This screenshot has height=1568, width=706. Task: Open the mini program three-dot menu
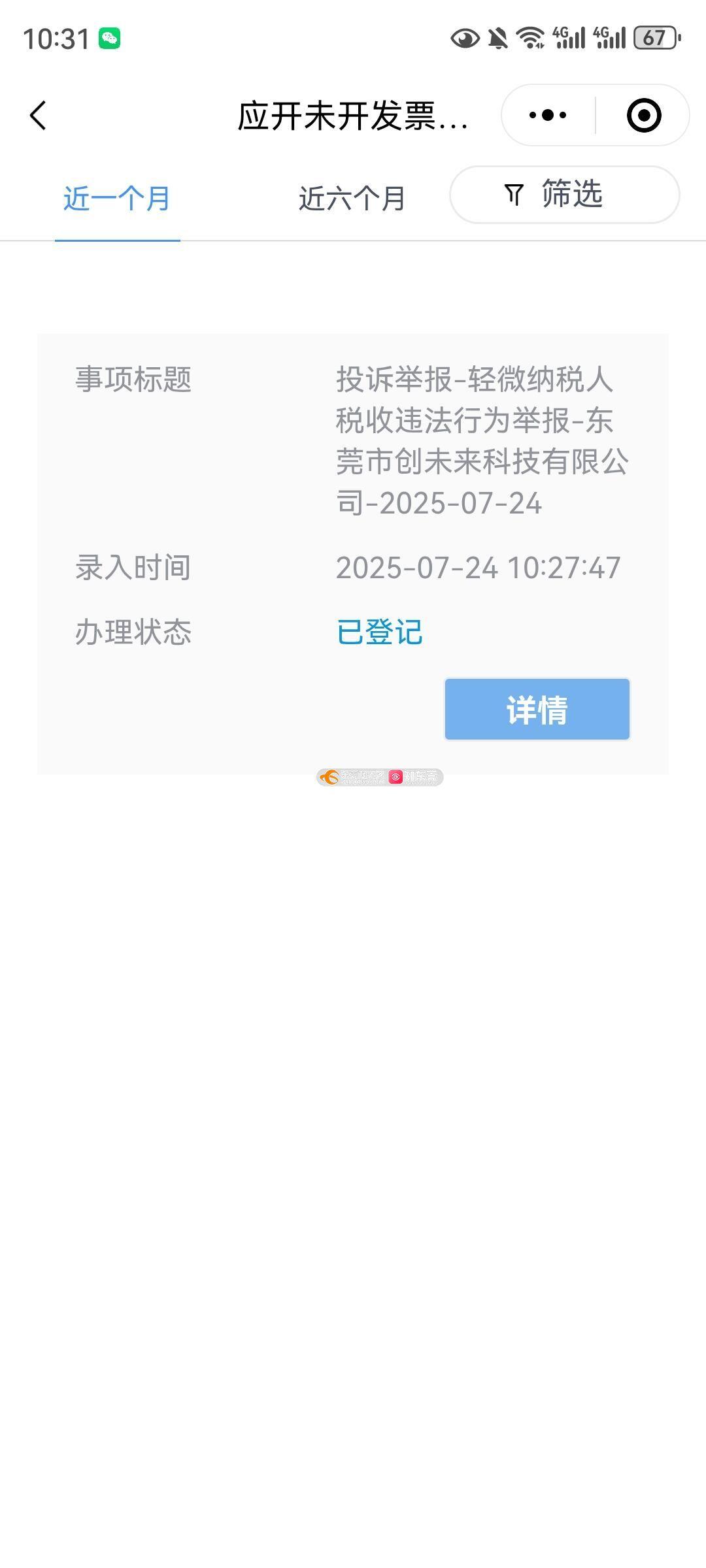548,116
